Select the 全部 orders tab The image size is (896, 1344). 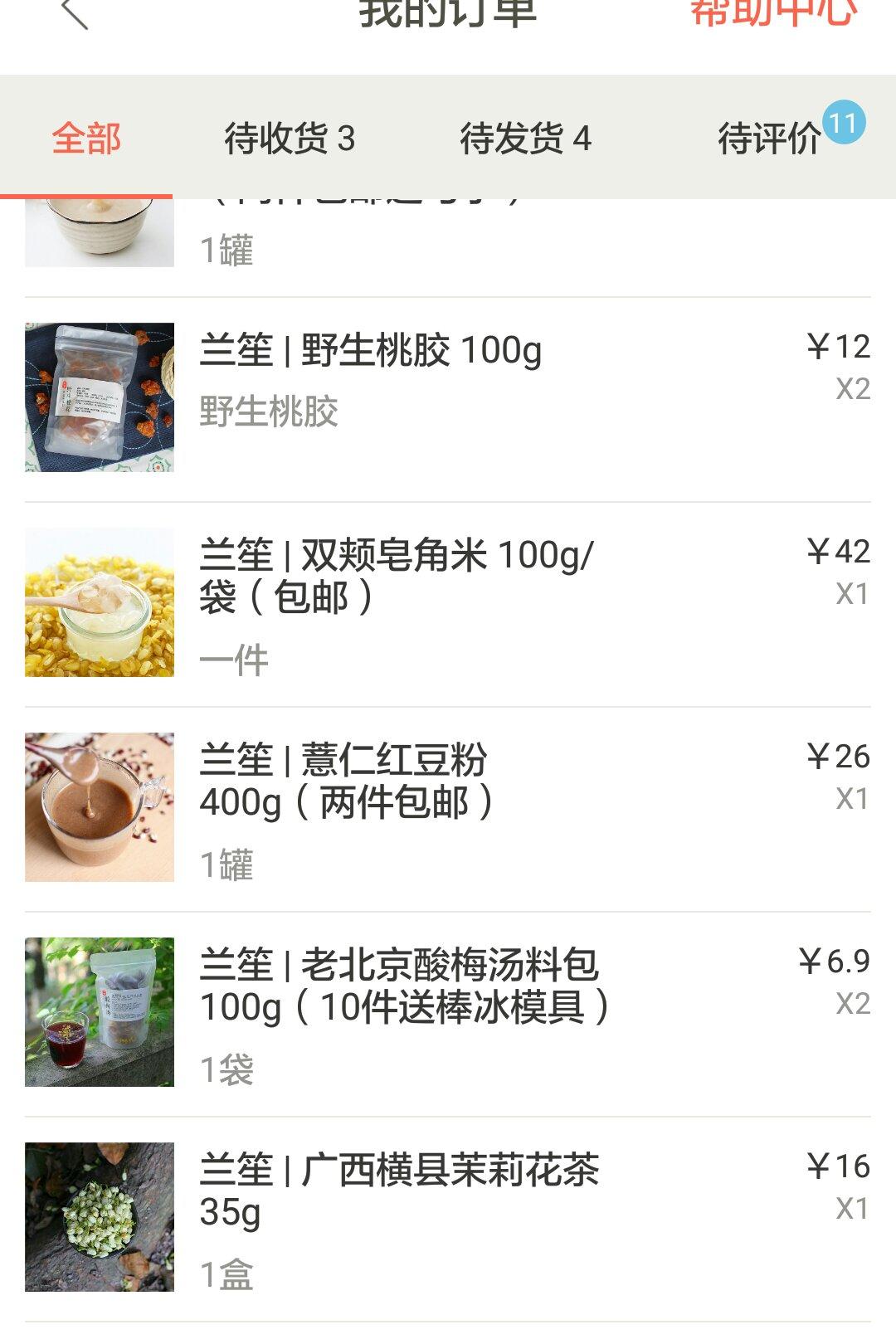pyautogui.click(x=86, y=139)
